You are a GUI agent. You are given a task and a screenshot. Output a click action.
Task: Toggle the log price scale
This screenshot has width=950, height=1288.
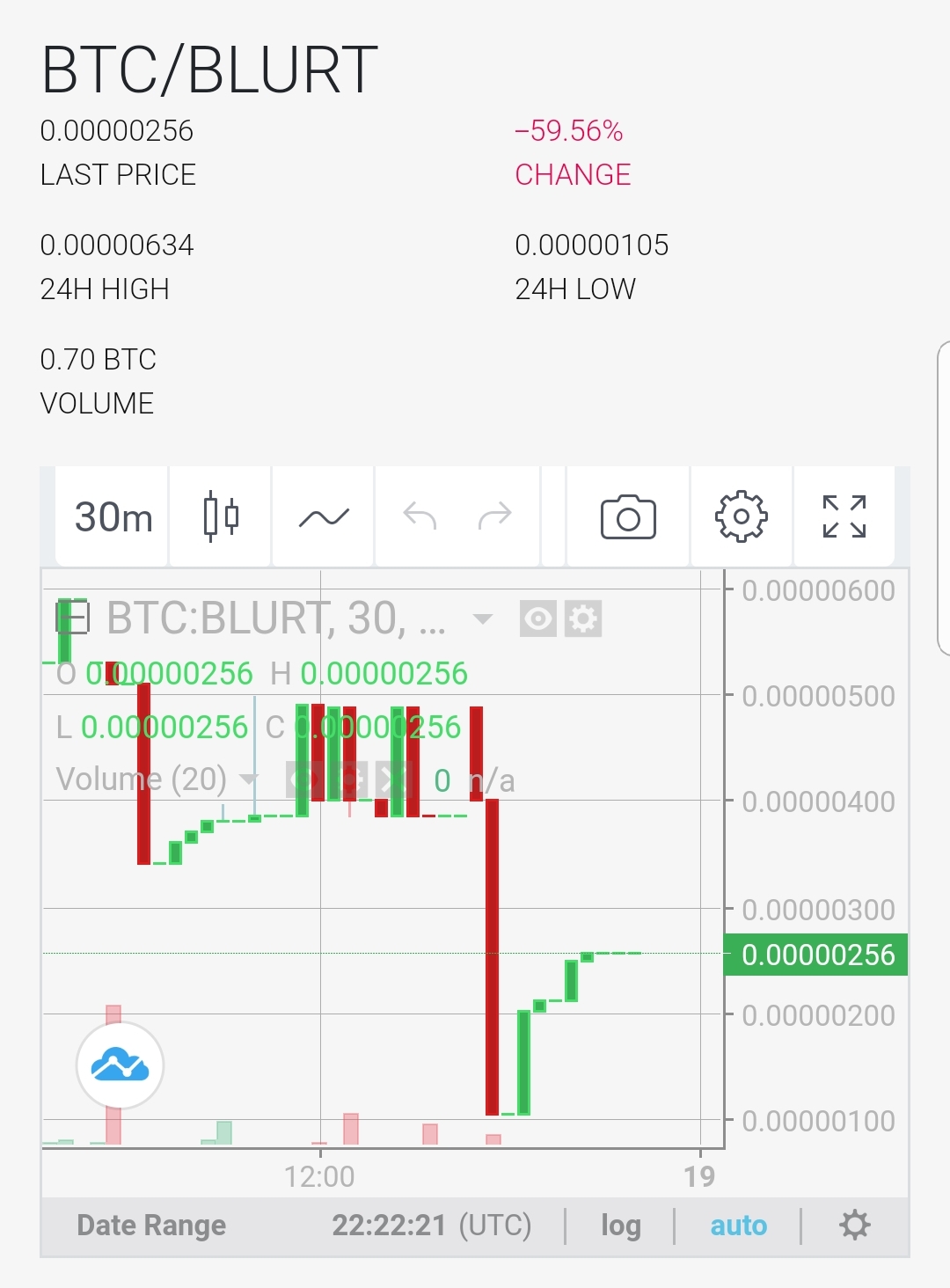coord(620,1226)
